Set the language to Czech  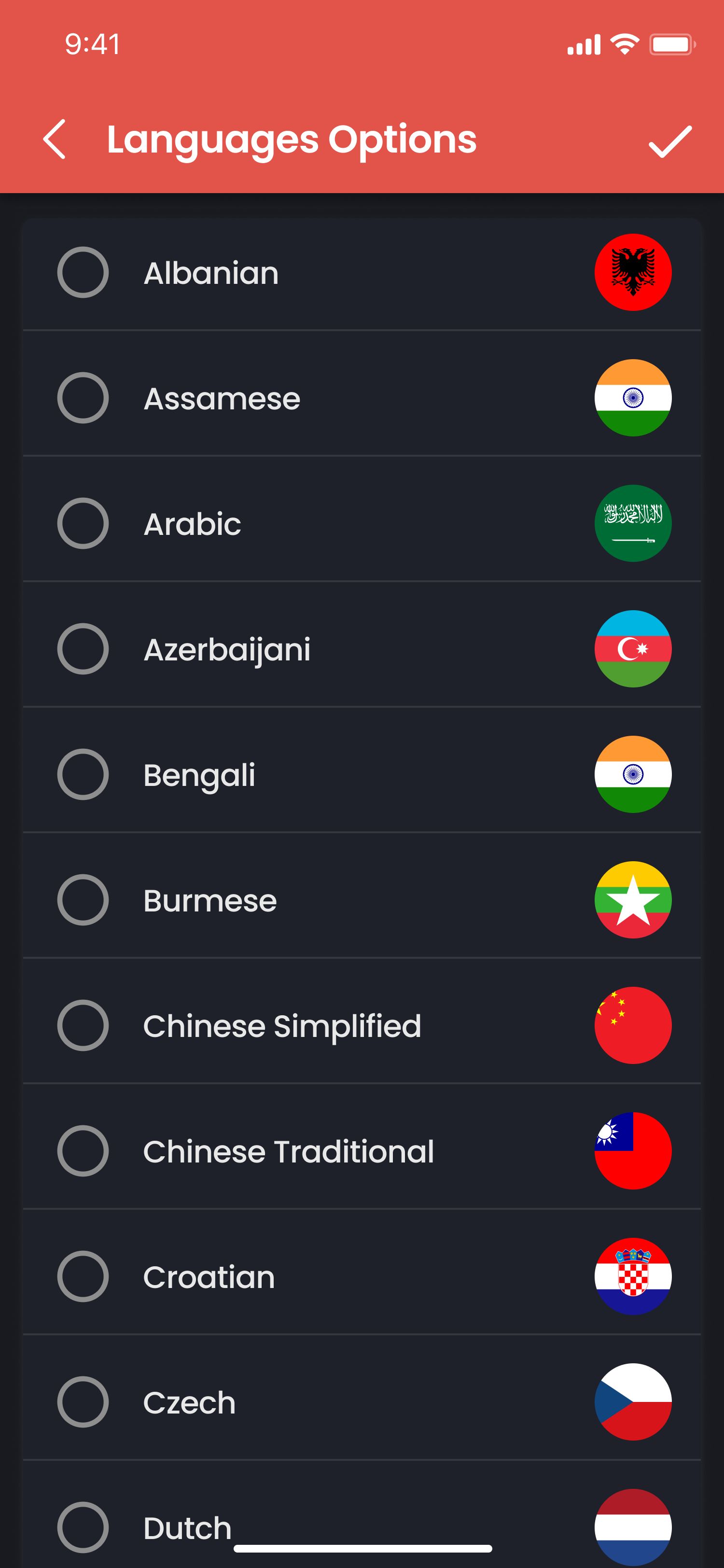coord(84,1401)
